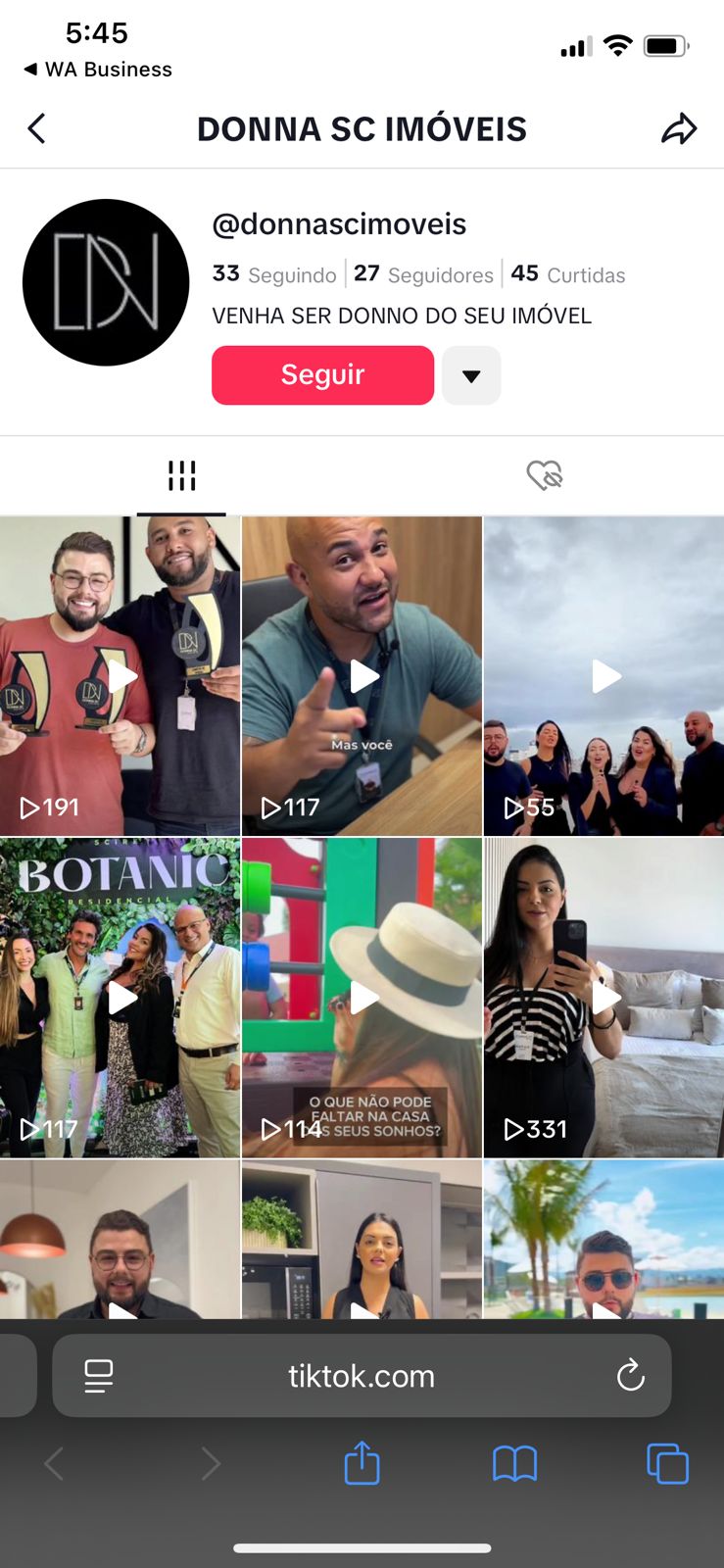The height and width of the screenshot is (1568, 724).
Task: Tap the DN profile avatar
Action: [106, 282]
